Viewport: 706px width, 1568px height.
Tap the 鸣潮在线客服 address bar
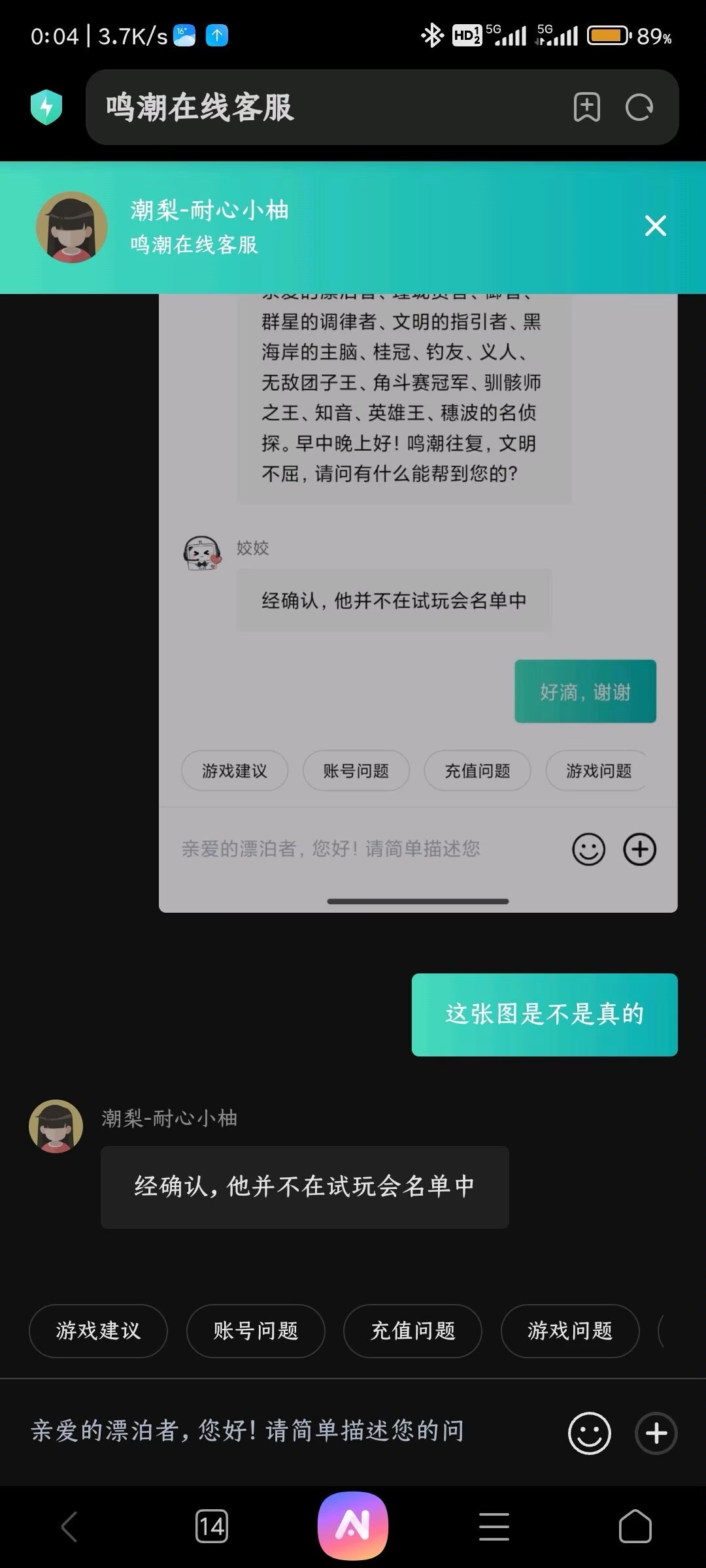(327, 107)
